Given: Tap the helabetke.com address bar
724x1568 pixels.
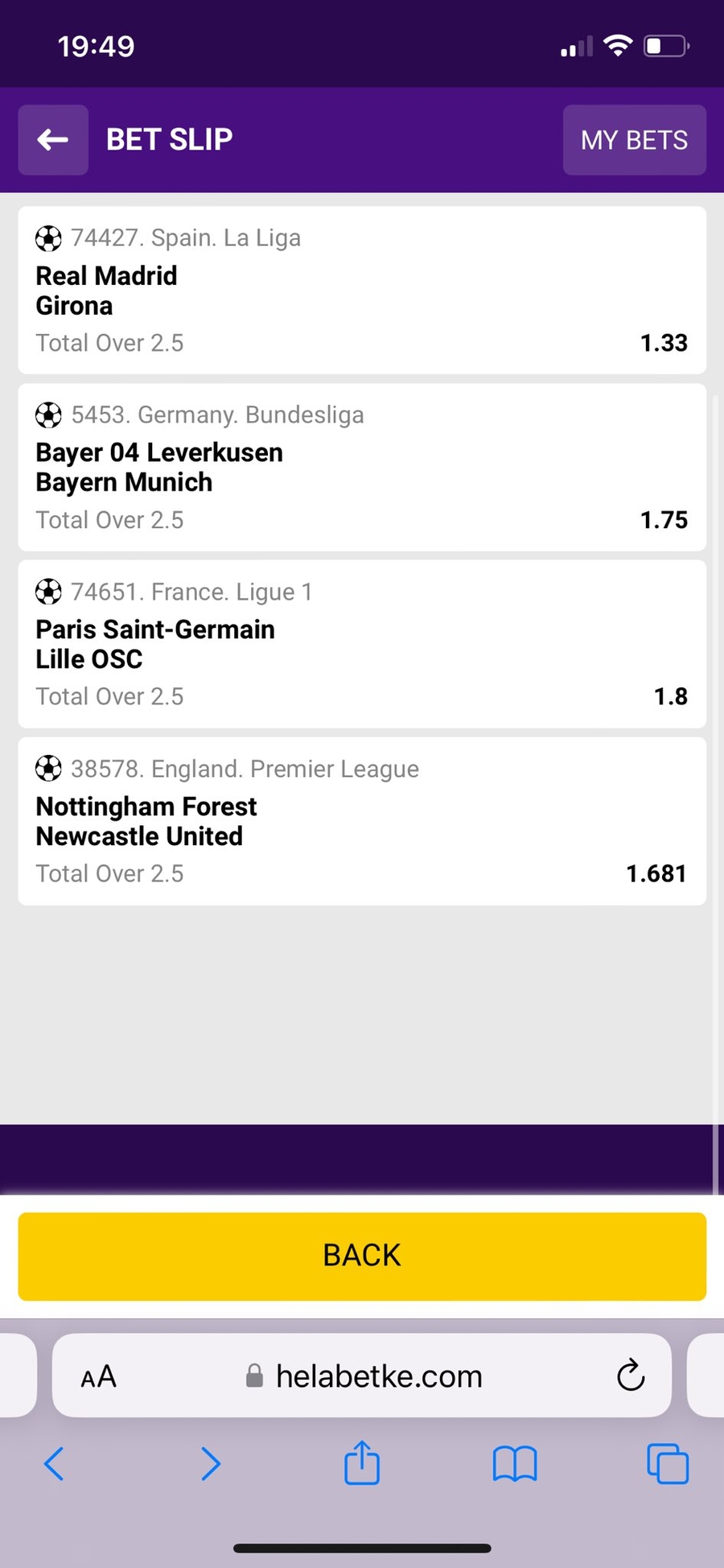Looking at the screenshot, I should tap(378, 1376).
